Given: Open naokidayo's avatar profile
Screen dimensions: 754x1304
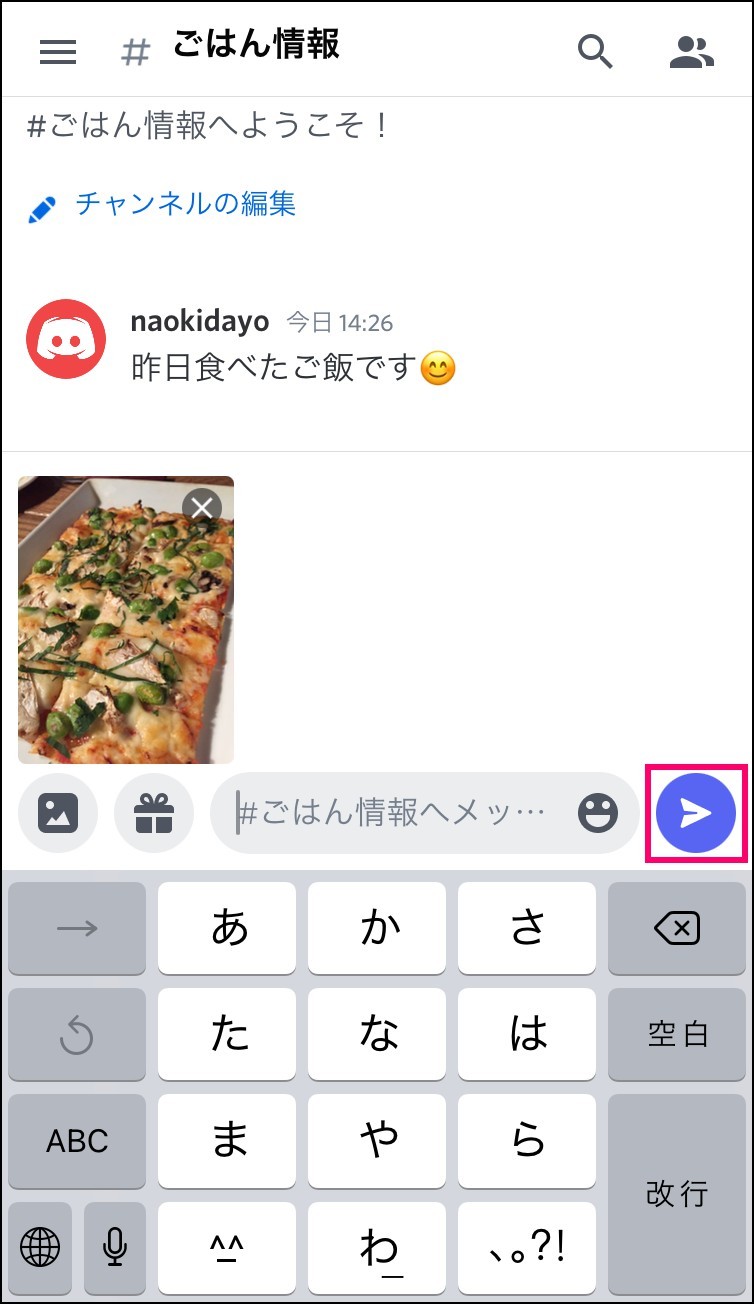Looking at the screenshot, I should click(66, 339).
